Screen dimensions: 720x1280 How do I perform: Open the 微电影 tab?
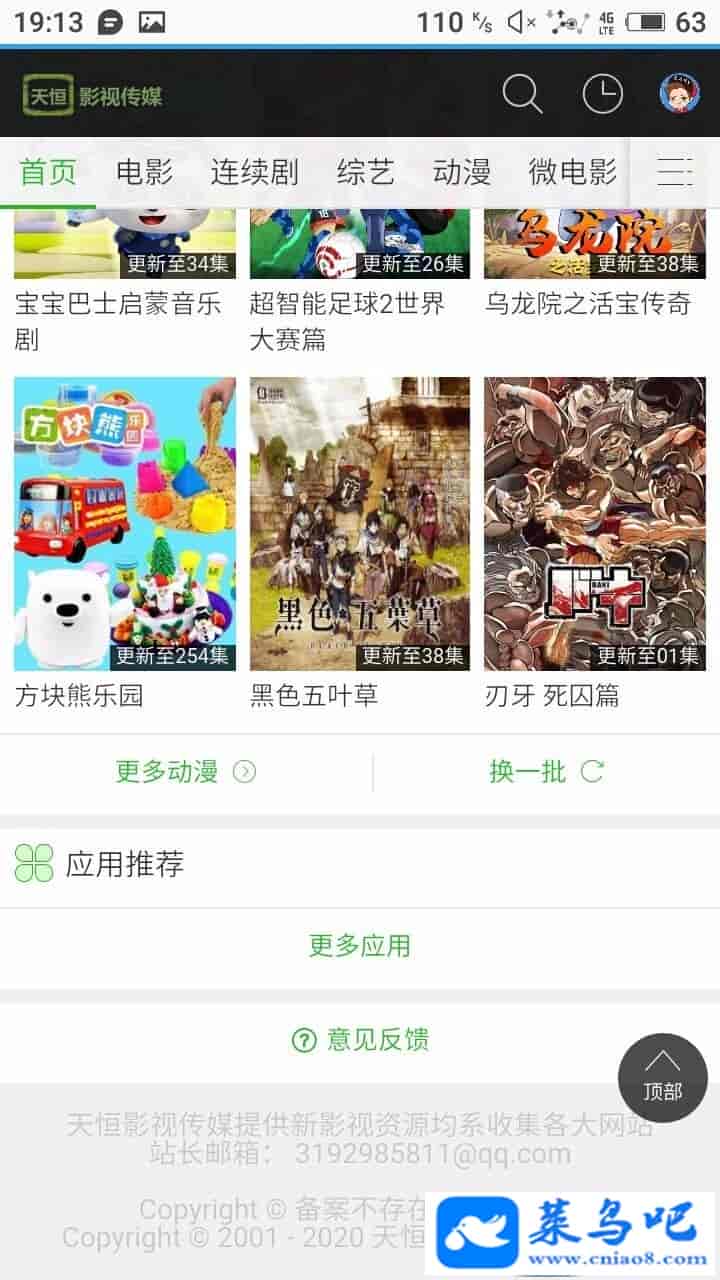572,172
